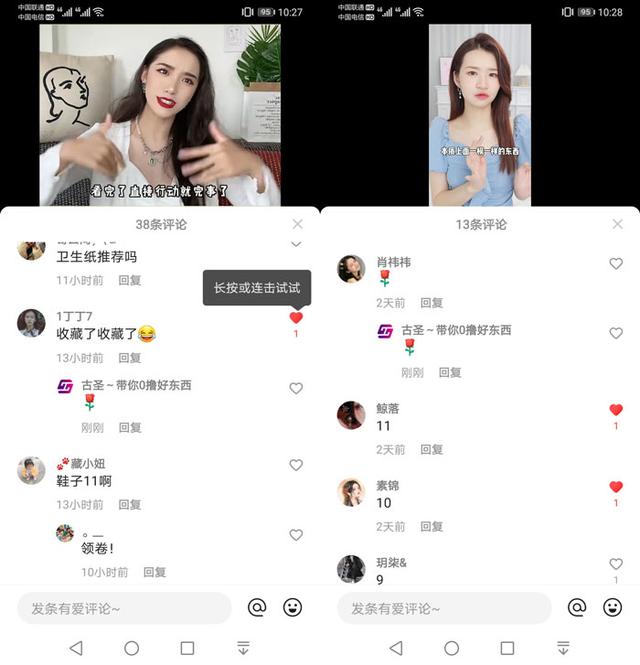
Task: Reply to 1丁丁7's comment
Action: [130, 358]
